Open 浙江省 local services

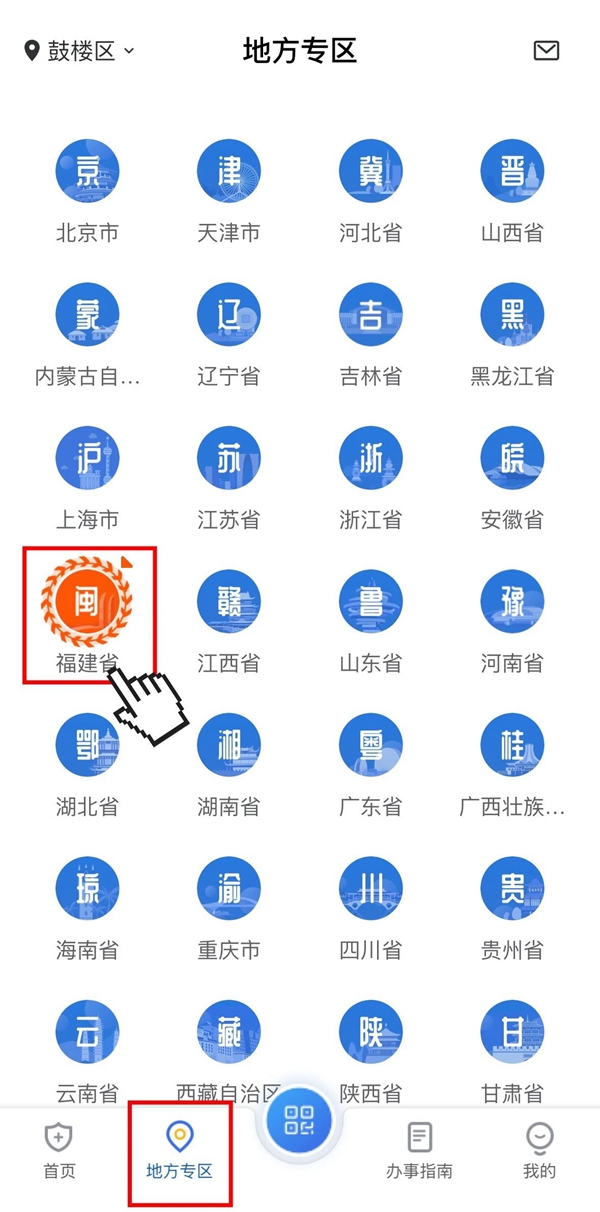coord(370,458)
